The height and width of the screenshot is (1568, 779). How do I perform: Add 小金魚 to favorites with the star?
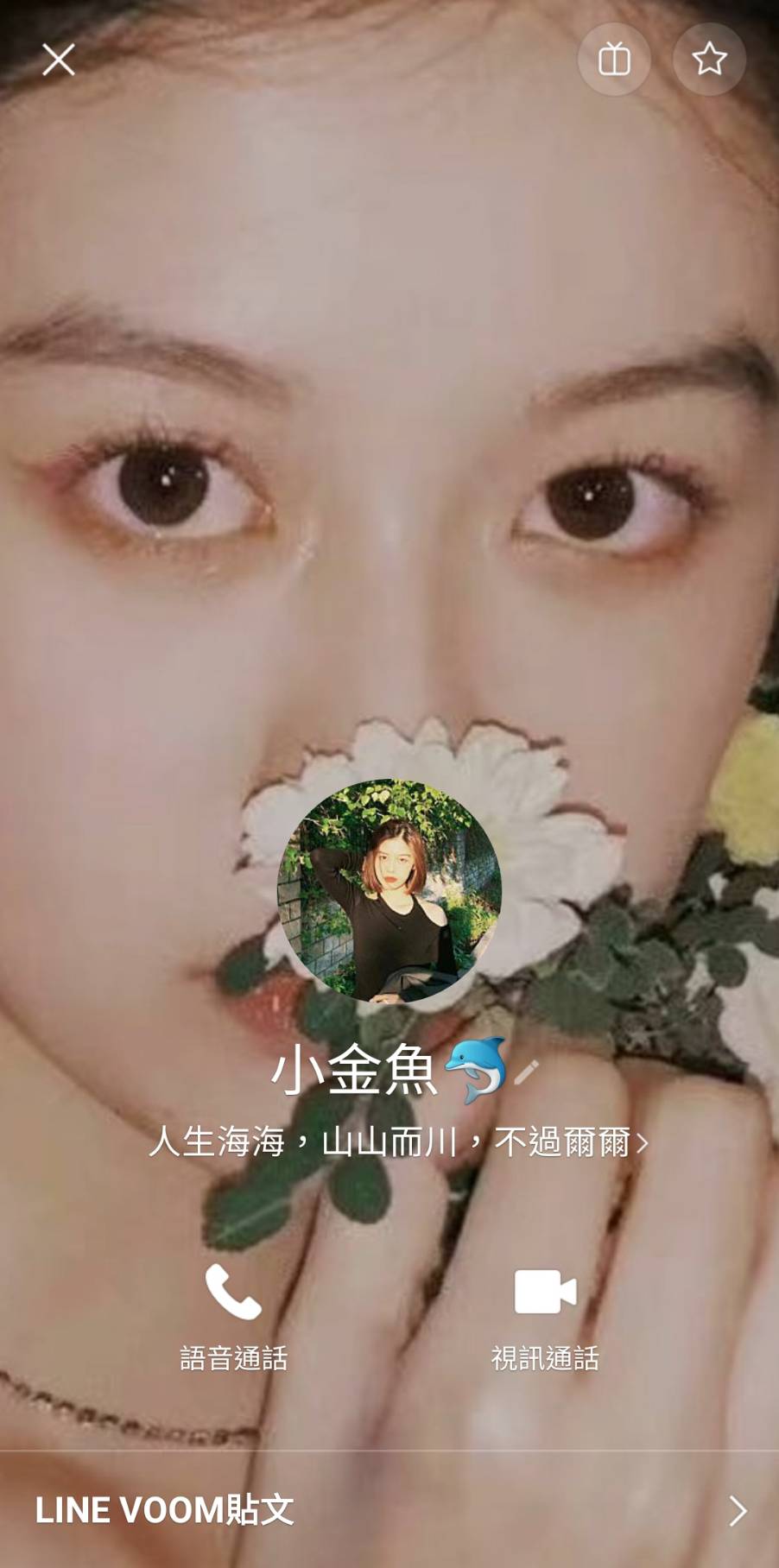click(x=709, y=60)
